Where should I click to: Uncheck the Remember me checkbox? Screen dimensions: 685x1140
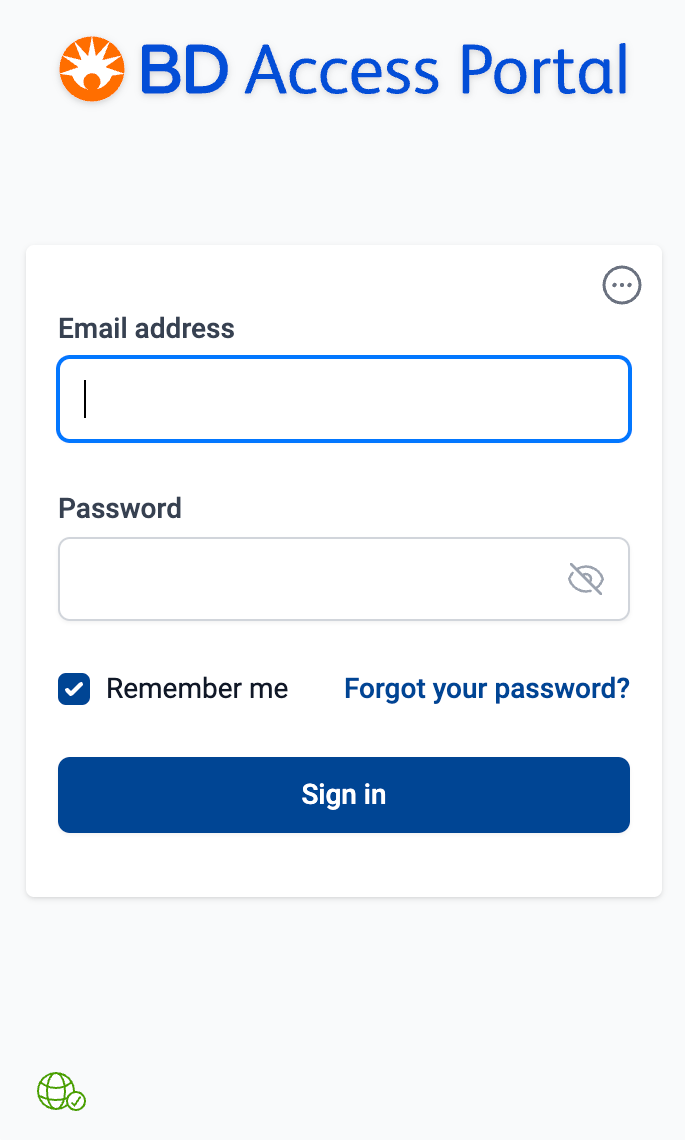pyautogui.click(x=74, y=689)
